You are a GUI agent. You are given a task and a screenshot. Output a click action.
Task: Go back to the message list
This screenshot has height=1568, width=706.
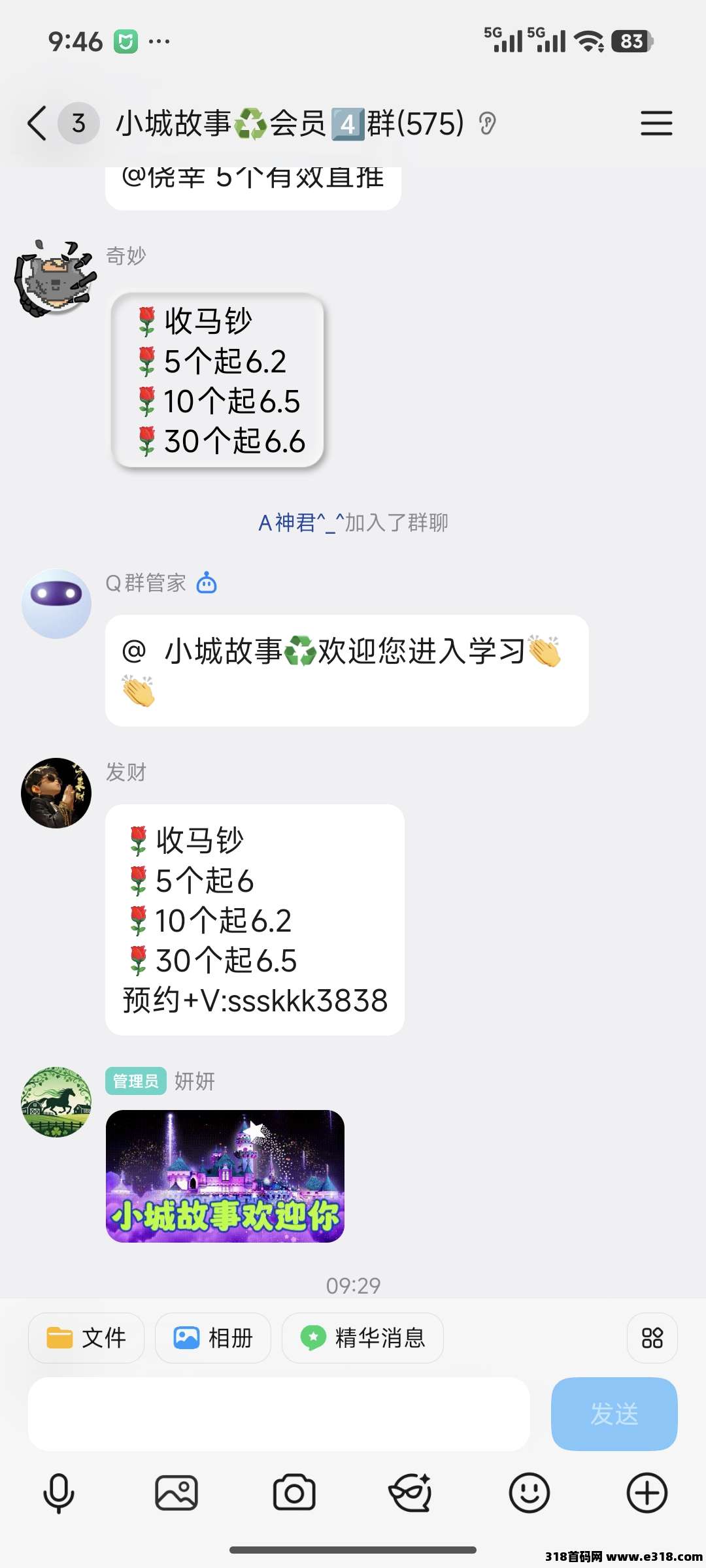[38, 123]
